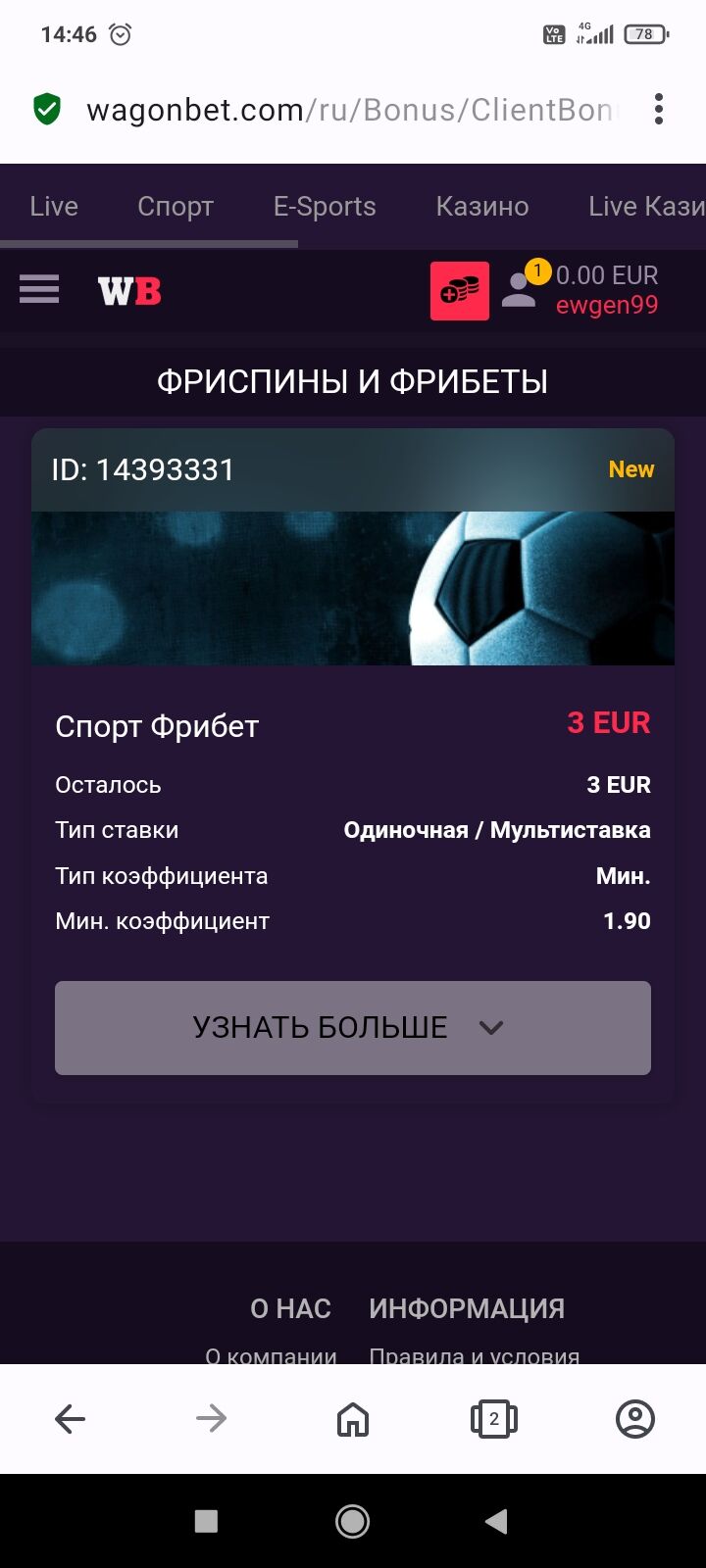Open the red deposit coins button
The width and height of the screenshot is (706, 1568).
(x=460, y=291)
